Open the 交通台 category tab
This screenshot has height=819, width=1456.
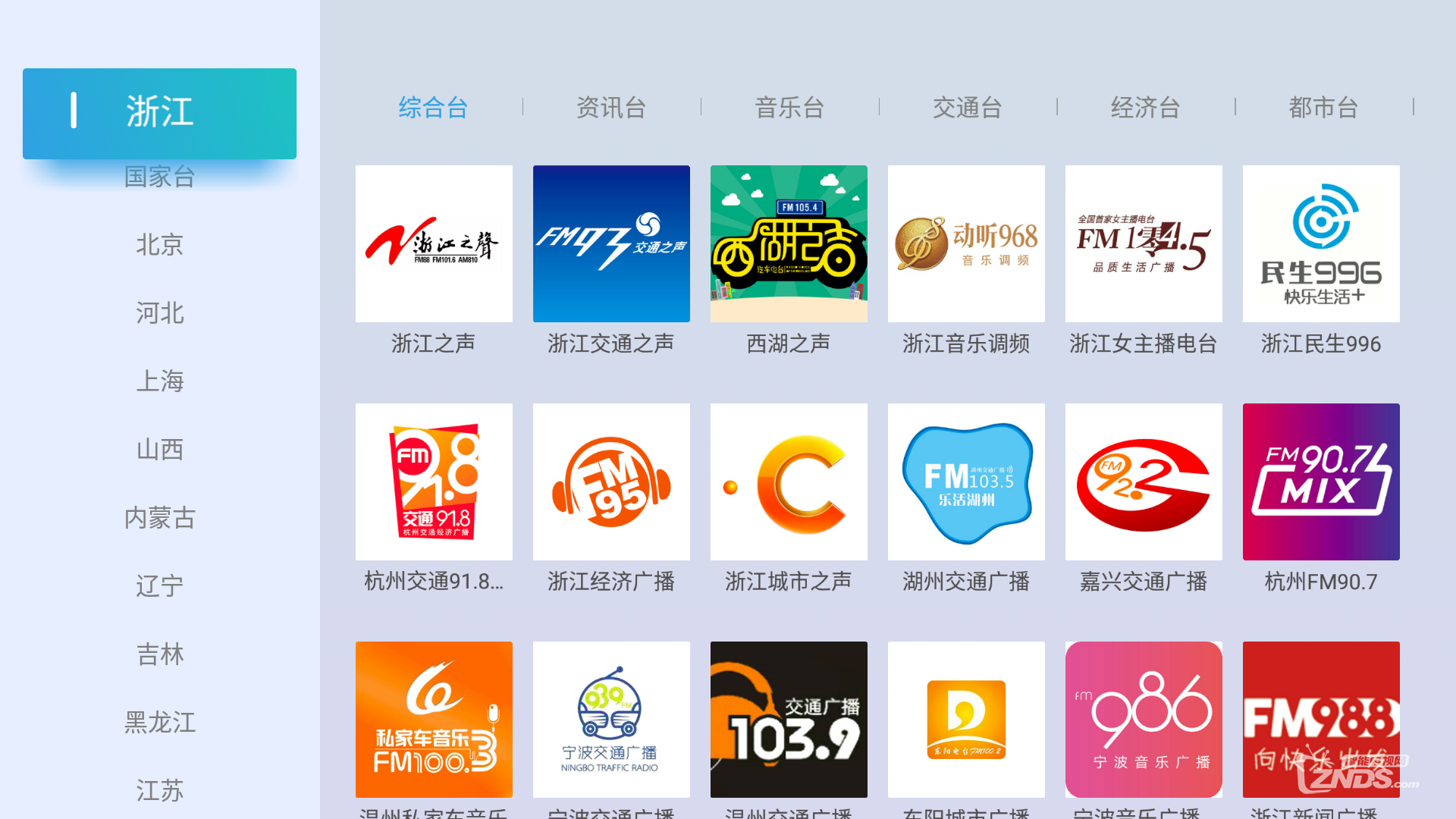coord(968,108)
